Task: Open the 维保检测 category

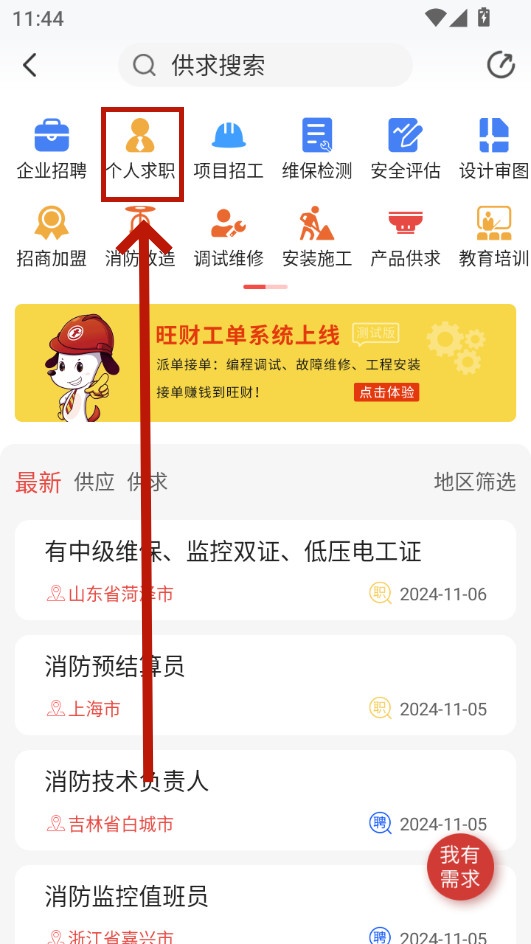Action: click(317, 149)
